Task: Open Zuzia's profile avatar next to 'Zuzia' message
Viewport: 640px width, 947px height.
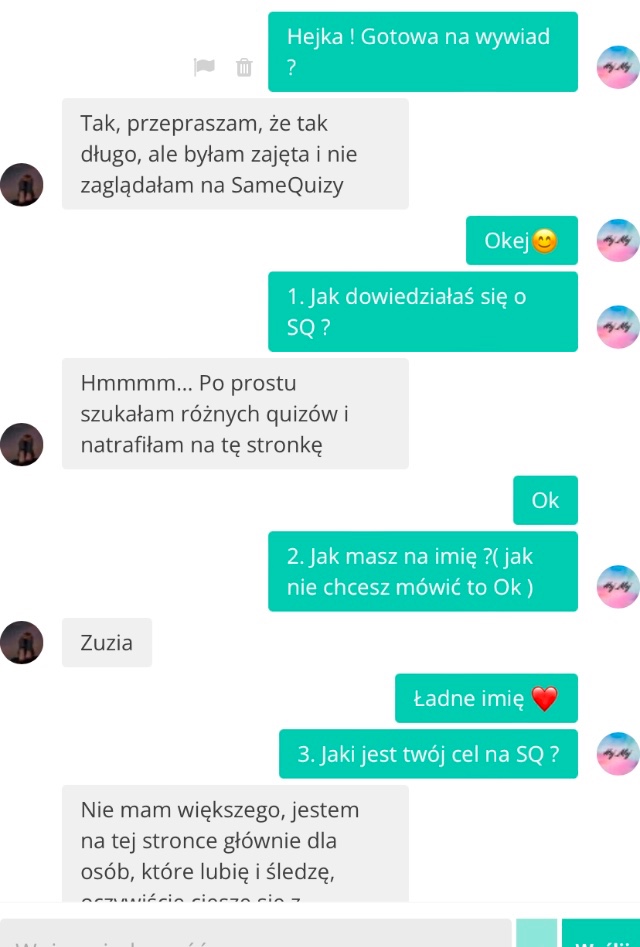Action: 22,642
